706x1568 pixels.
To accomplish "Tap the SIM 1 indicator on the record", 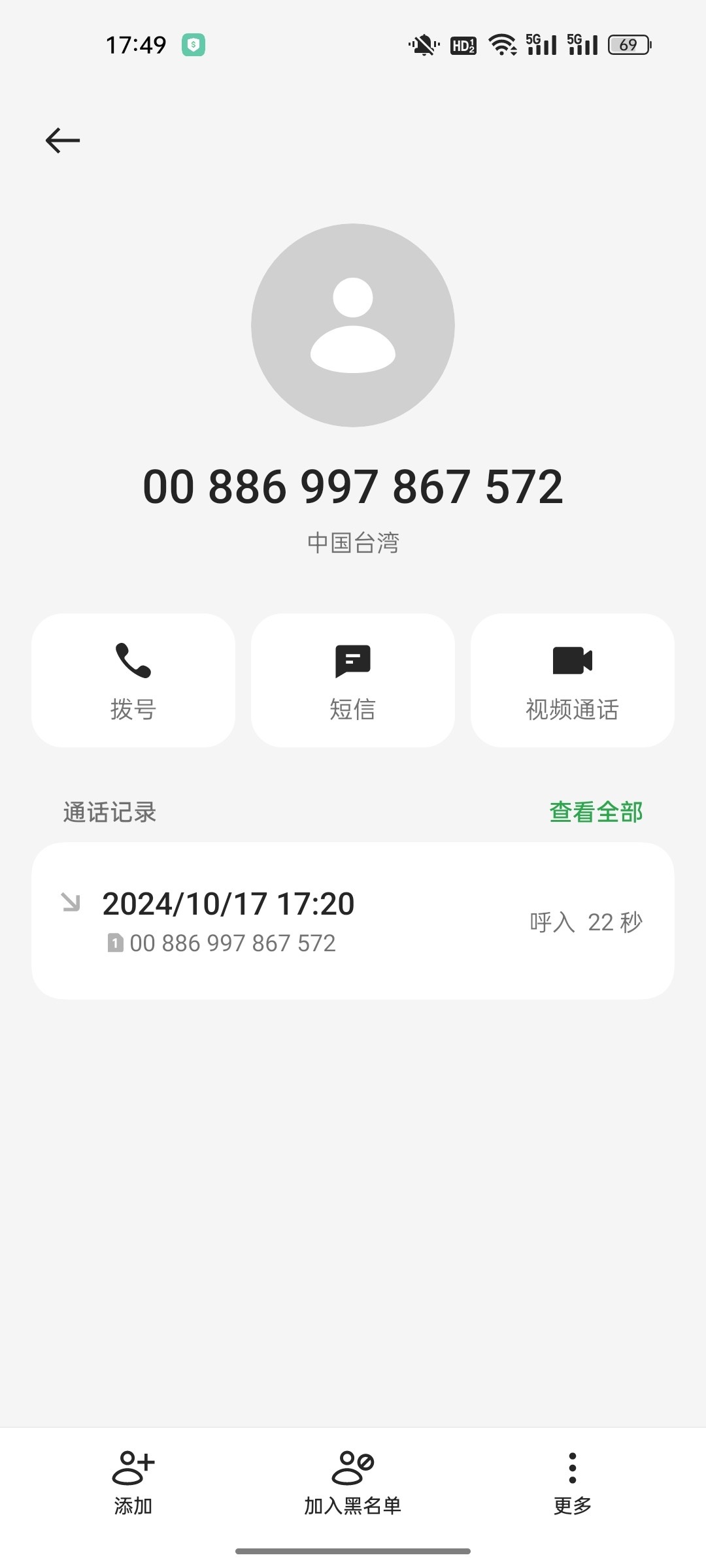I will pos(115,943).
